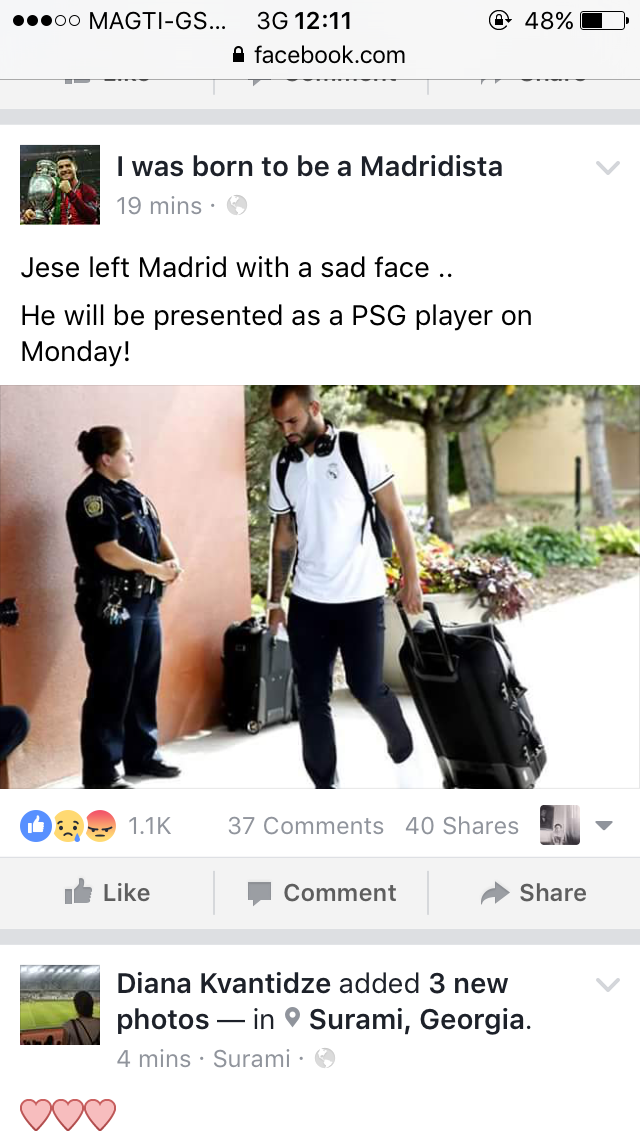View the 40 Shares list

462,825
